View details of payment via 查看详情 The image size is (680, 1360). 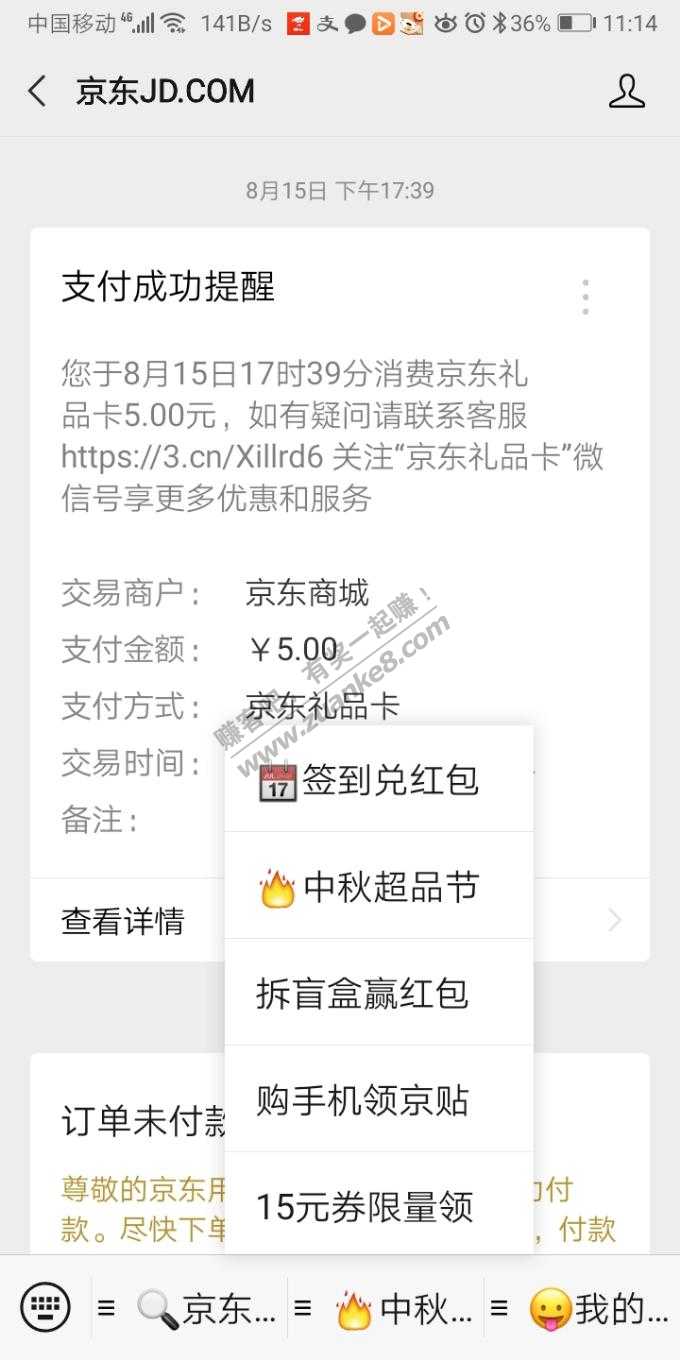pyautogui.click(x=123, y=921)
